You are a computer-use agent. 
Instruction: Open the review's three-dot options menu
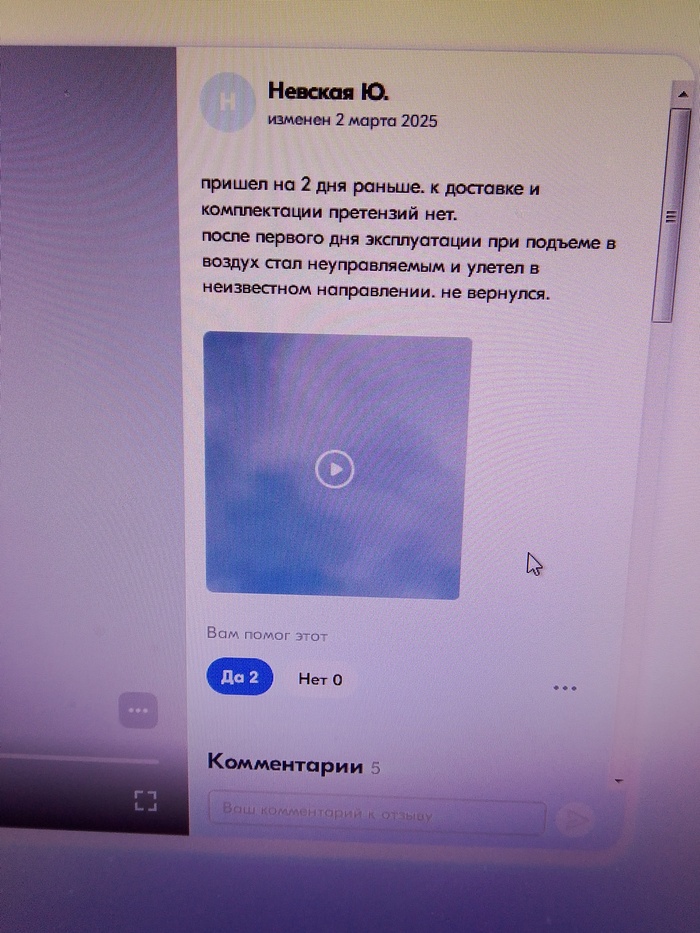565,688
